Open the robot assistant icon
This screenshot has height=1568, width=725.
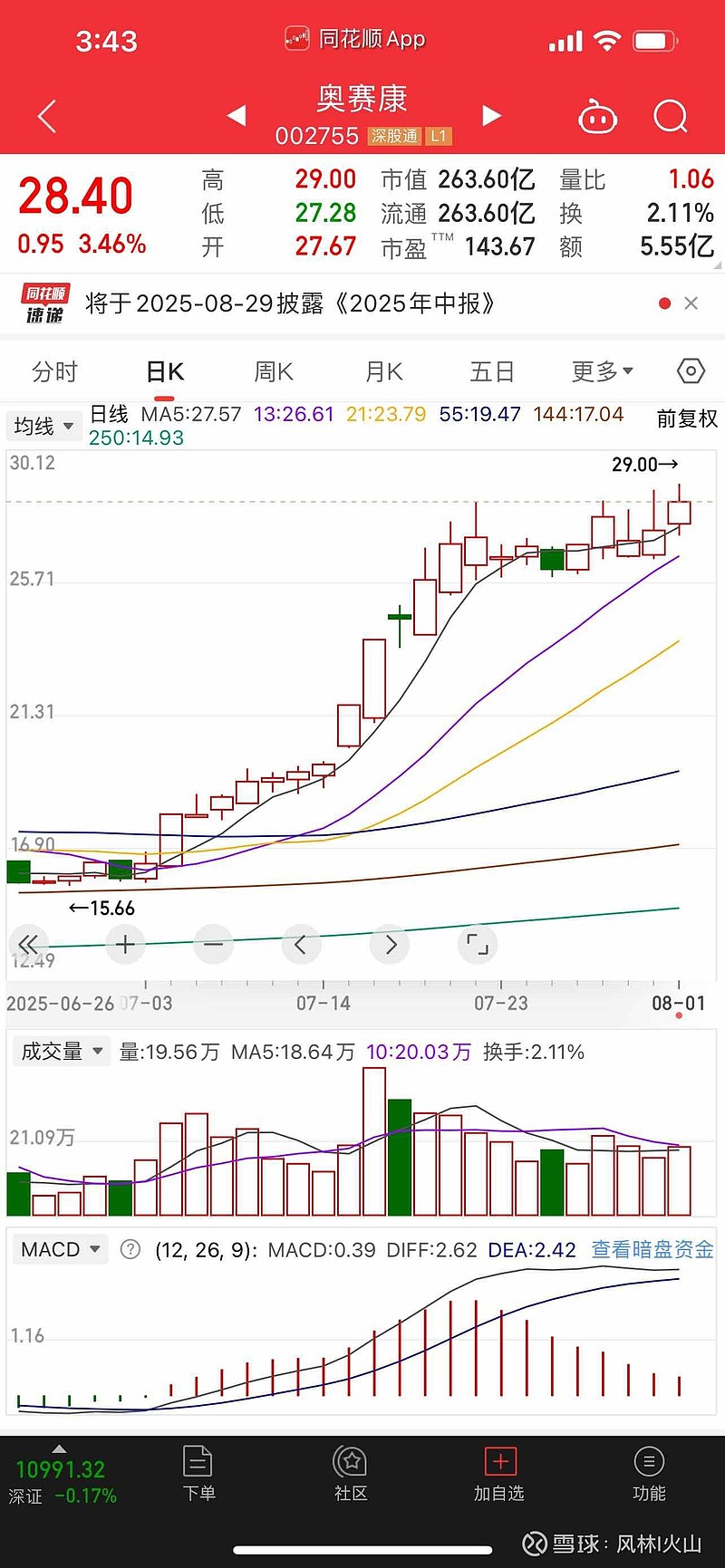(597, 118)
